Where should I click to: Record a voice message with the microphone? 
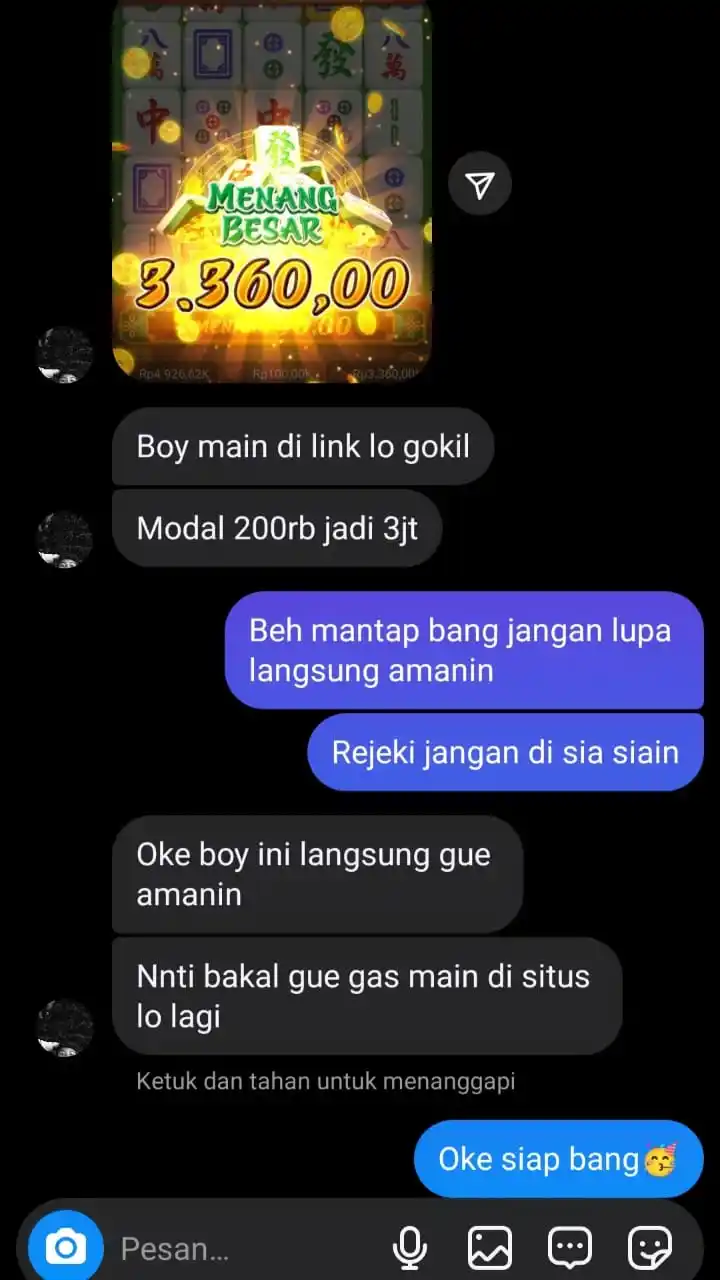click(x=409, y=1247)
